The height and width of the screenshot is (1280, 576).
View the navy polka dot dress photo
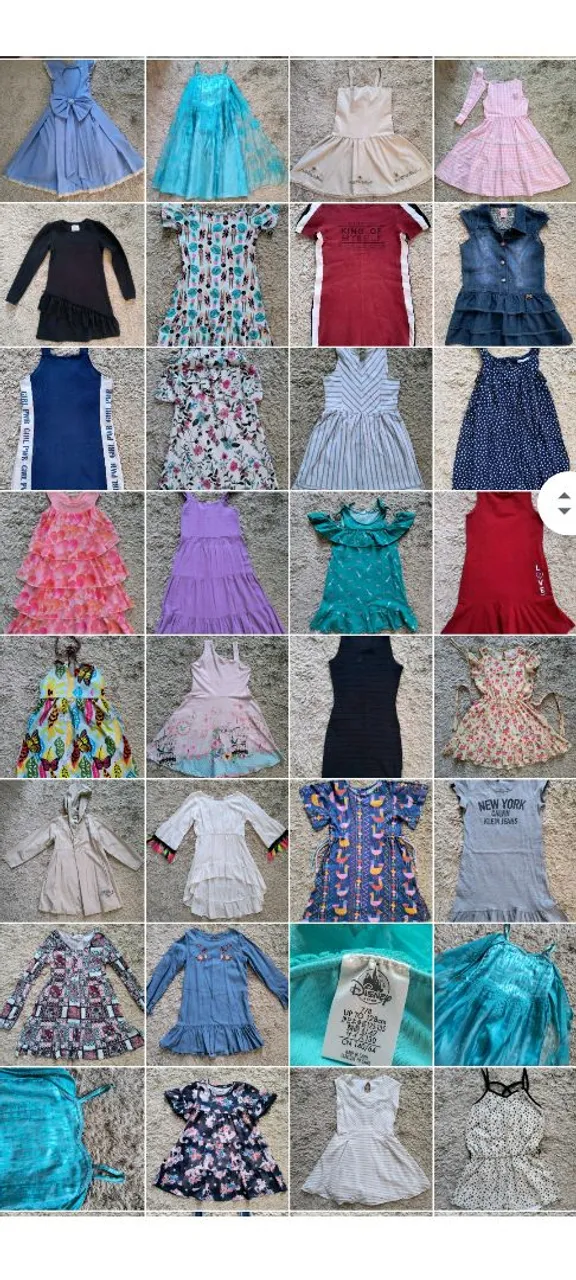[x=505, y=419]
